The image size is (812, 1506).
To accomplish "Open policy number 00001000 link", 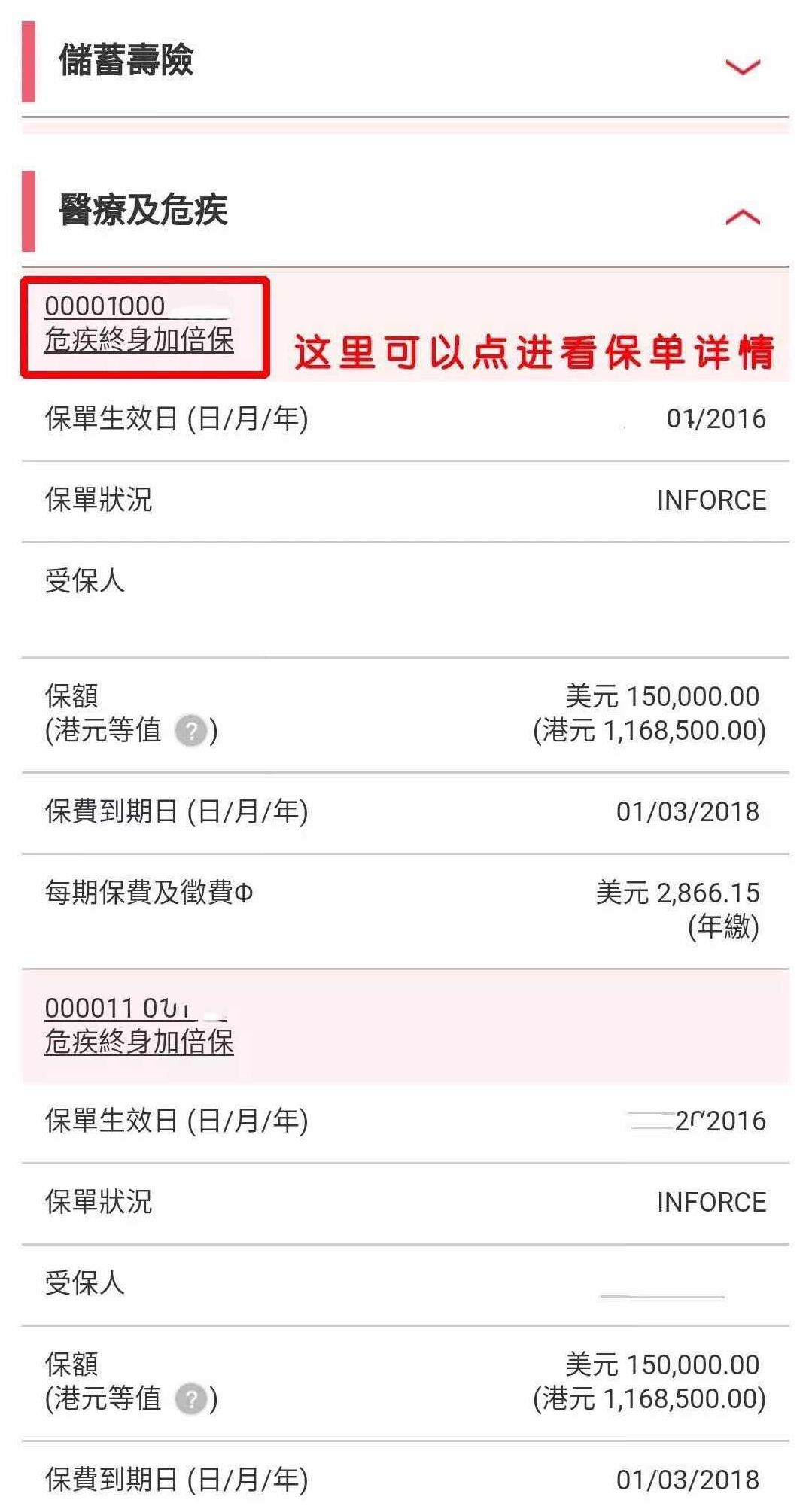I will click(x=105, y=305).
